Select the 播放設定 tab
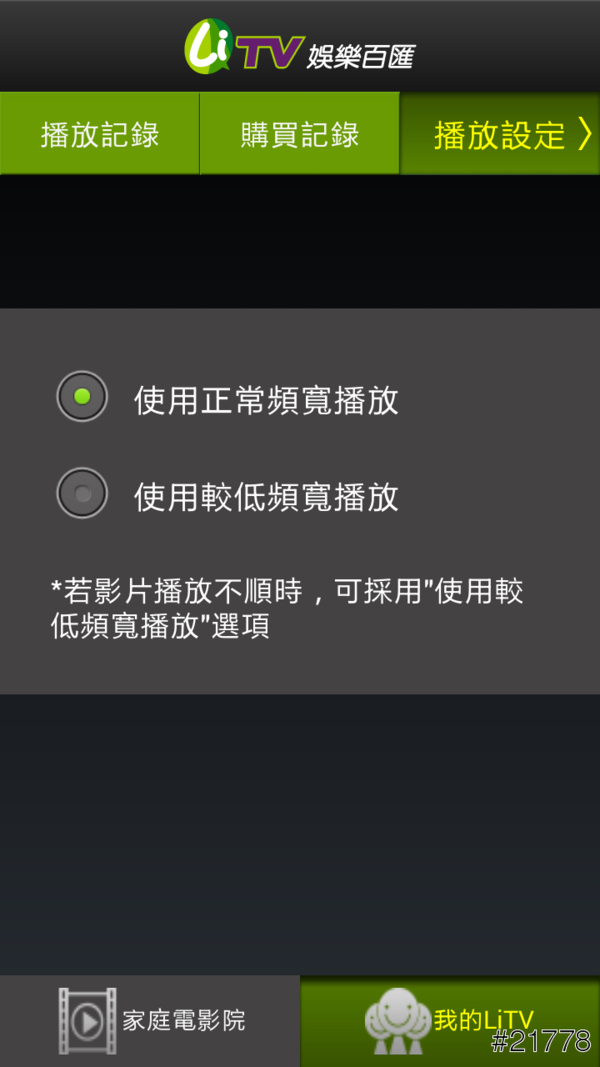This screenshot has width=600, height=1067. [x=500, y=135]
